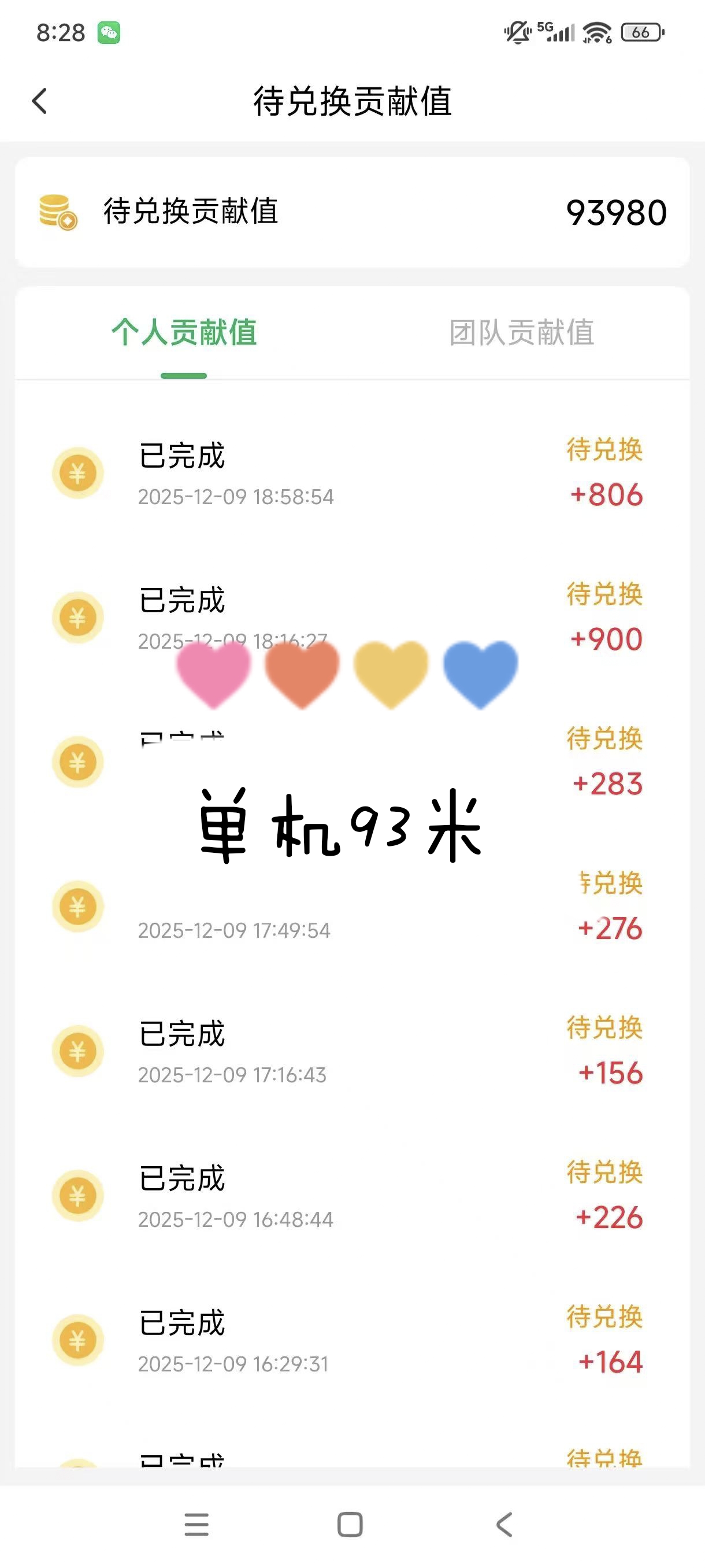
Task: Tap the coin icon on the 16:29:31 entry
Action: pos(78,1341)
